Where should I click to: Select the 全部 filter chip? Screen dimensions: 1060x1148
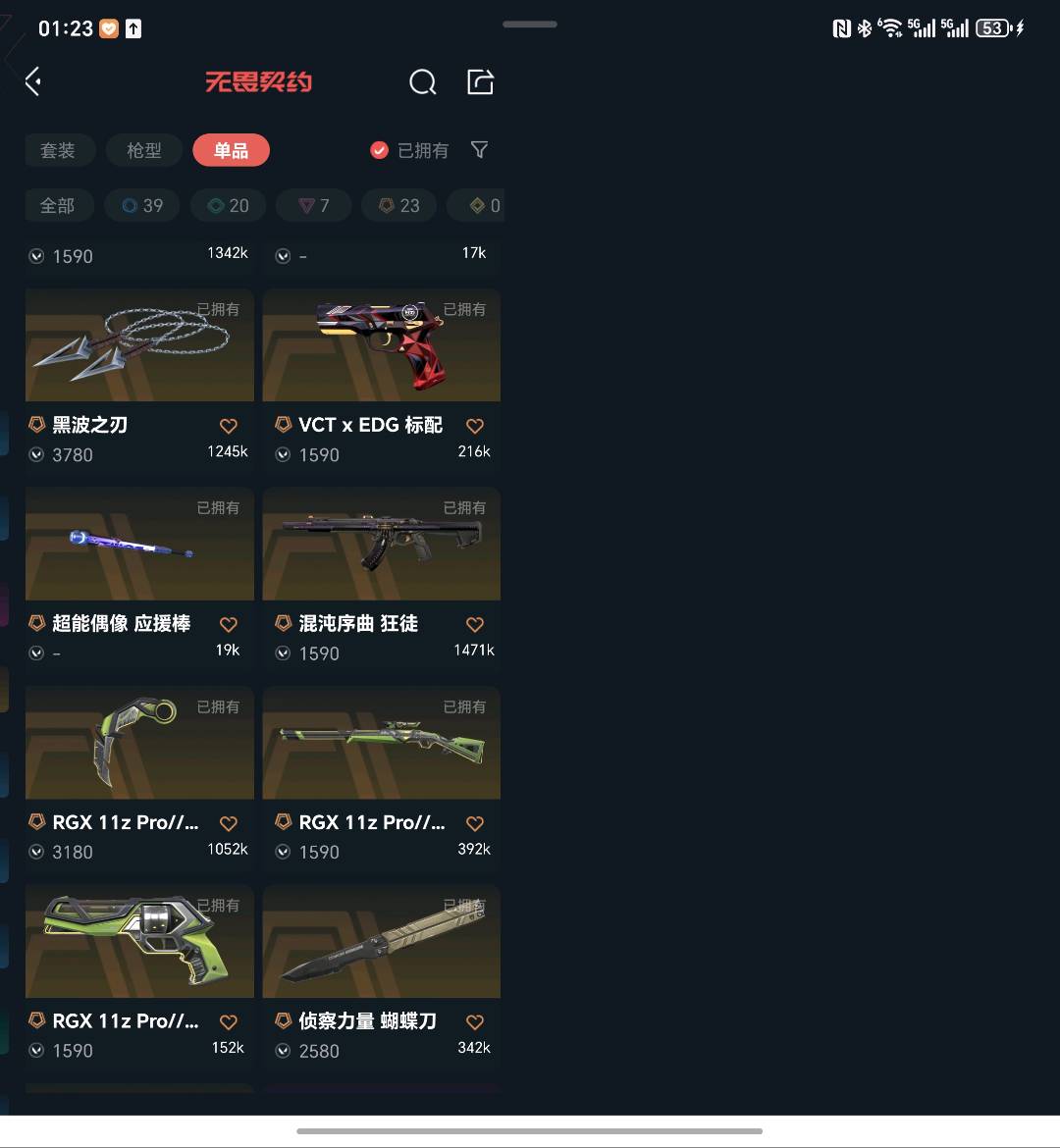(x=58, y=206)
